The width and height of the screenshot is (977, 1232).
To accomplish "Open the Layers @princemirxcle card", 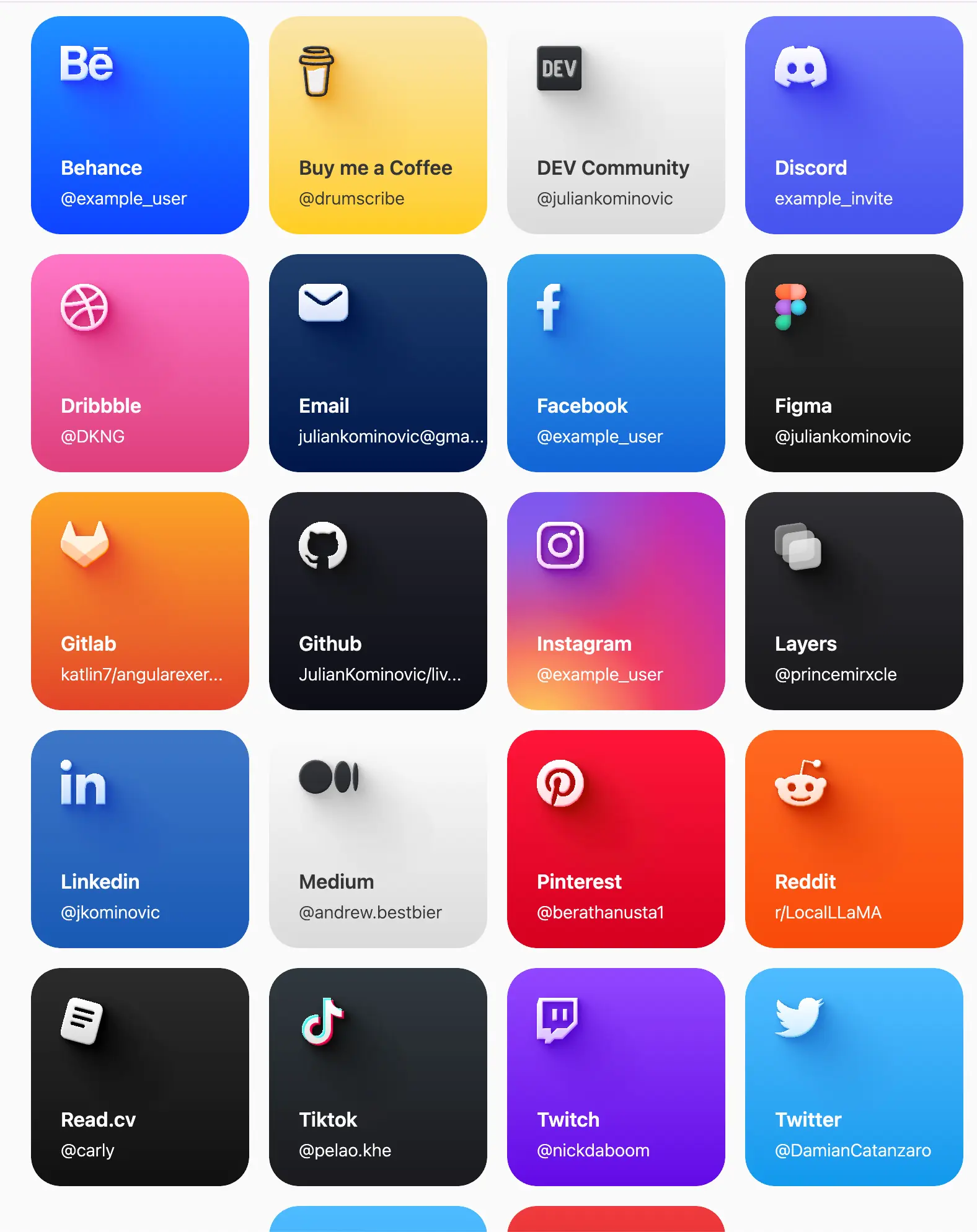I will click(854, 601).
